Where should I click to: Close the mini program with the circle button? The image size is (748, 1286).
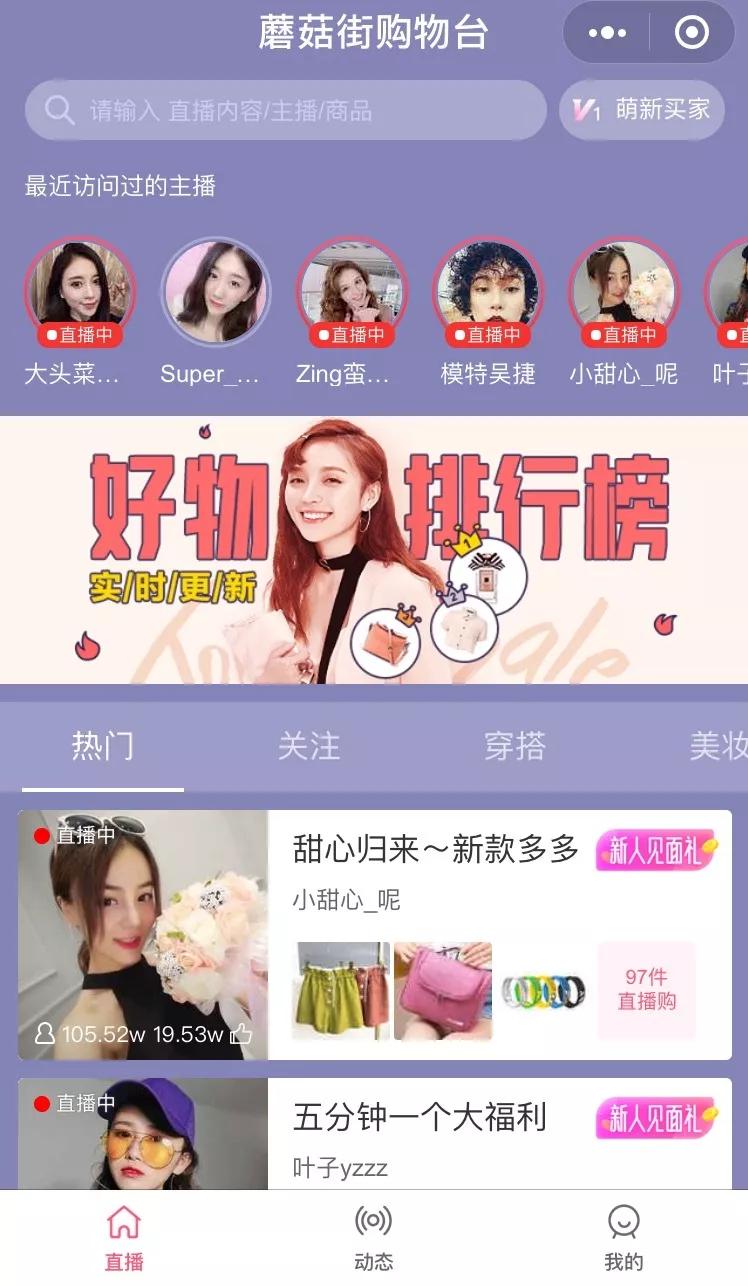point(692,33)
